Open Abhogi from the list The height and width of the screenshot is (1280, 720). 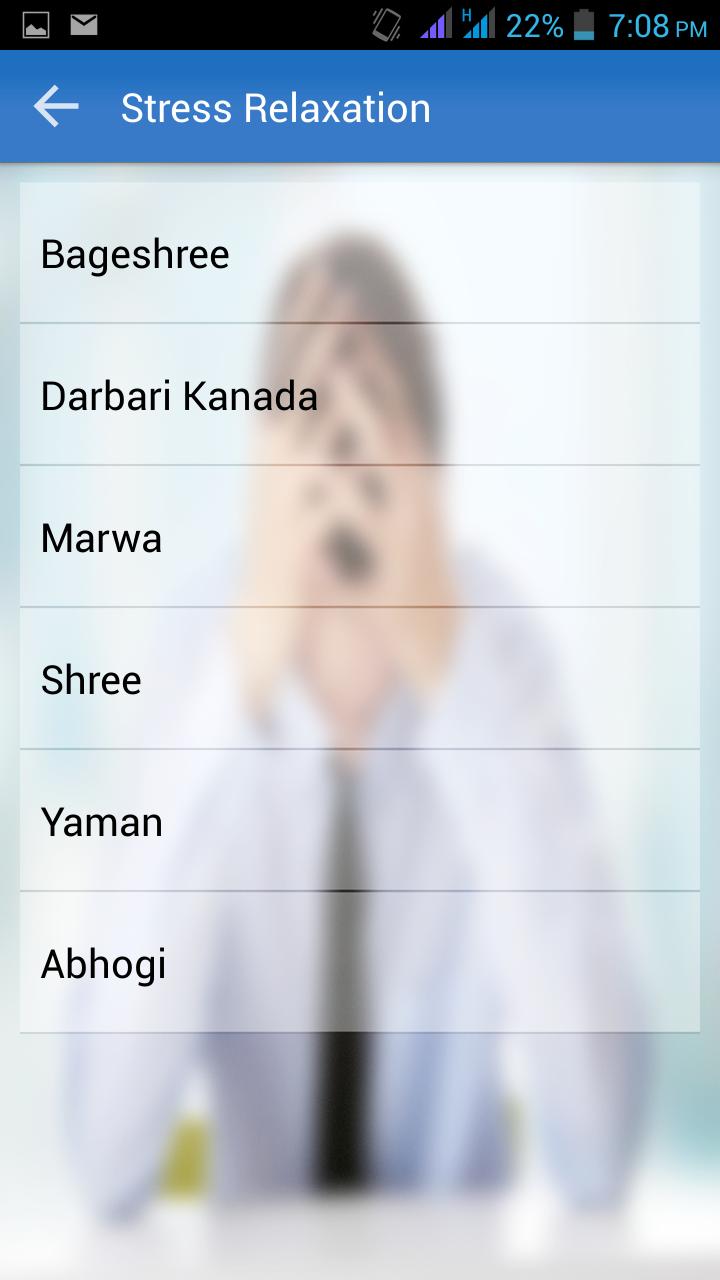[360, 964]
